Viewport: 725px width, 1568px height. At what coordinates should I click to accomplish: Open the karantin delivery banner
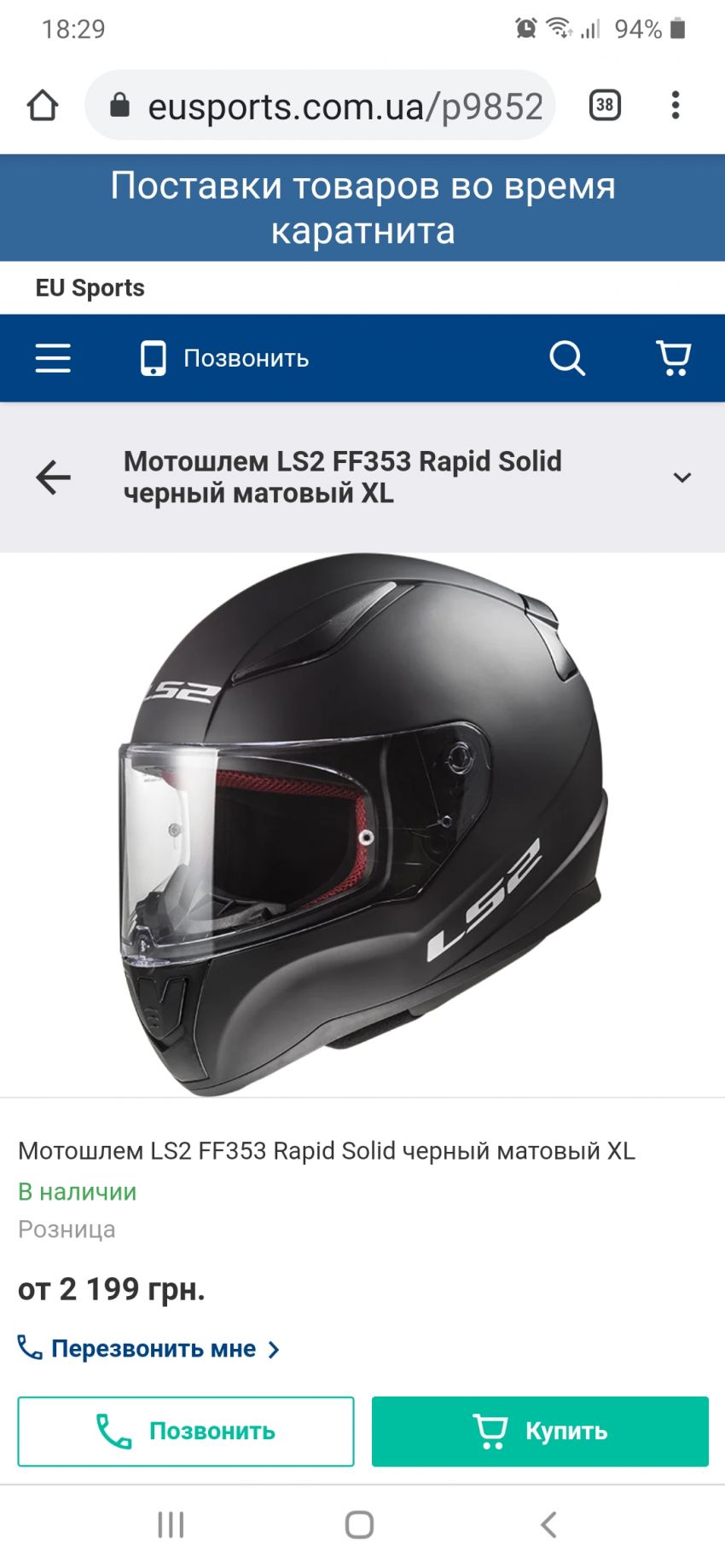(x=362, y=208)
